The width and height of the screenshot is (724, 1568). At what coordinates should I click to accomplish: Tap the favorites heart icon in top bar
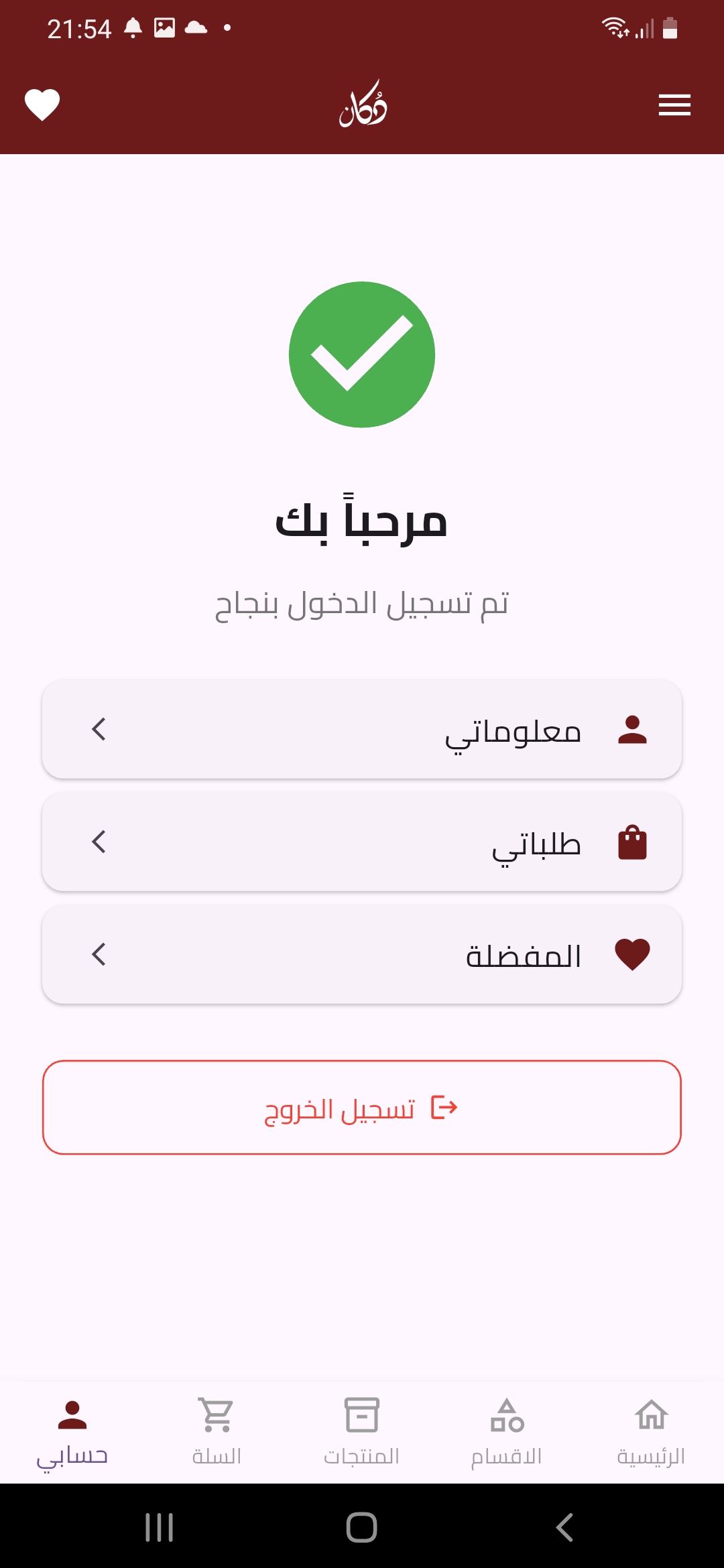[42, 105]
